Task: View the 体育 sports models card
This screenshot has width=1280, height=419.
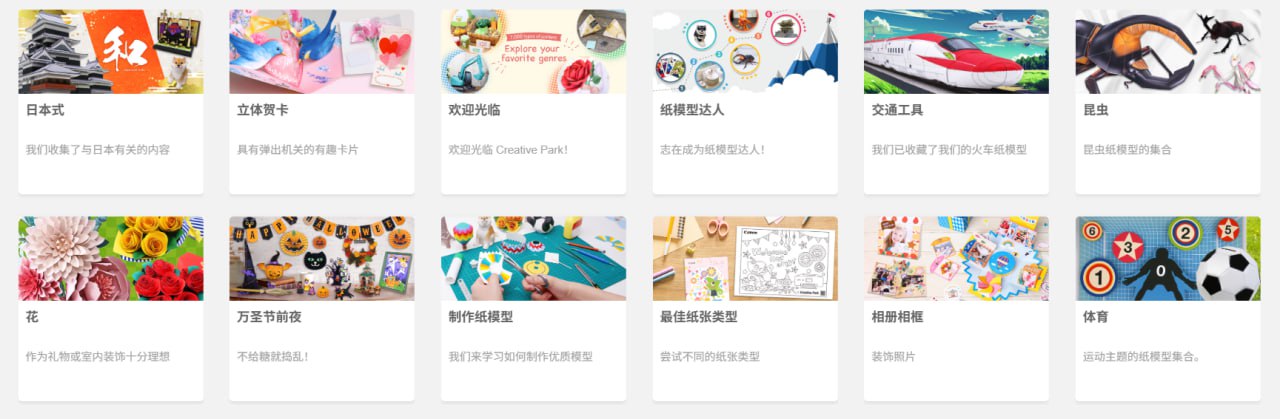Action: (x=1168, y=308)
